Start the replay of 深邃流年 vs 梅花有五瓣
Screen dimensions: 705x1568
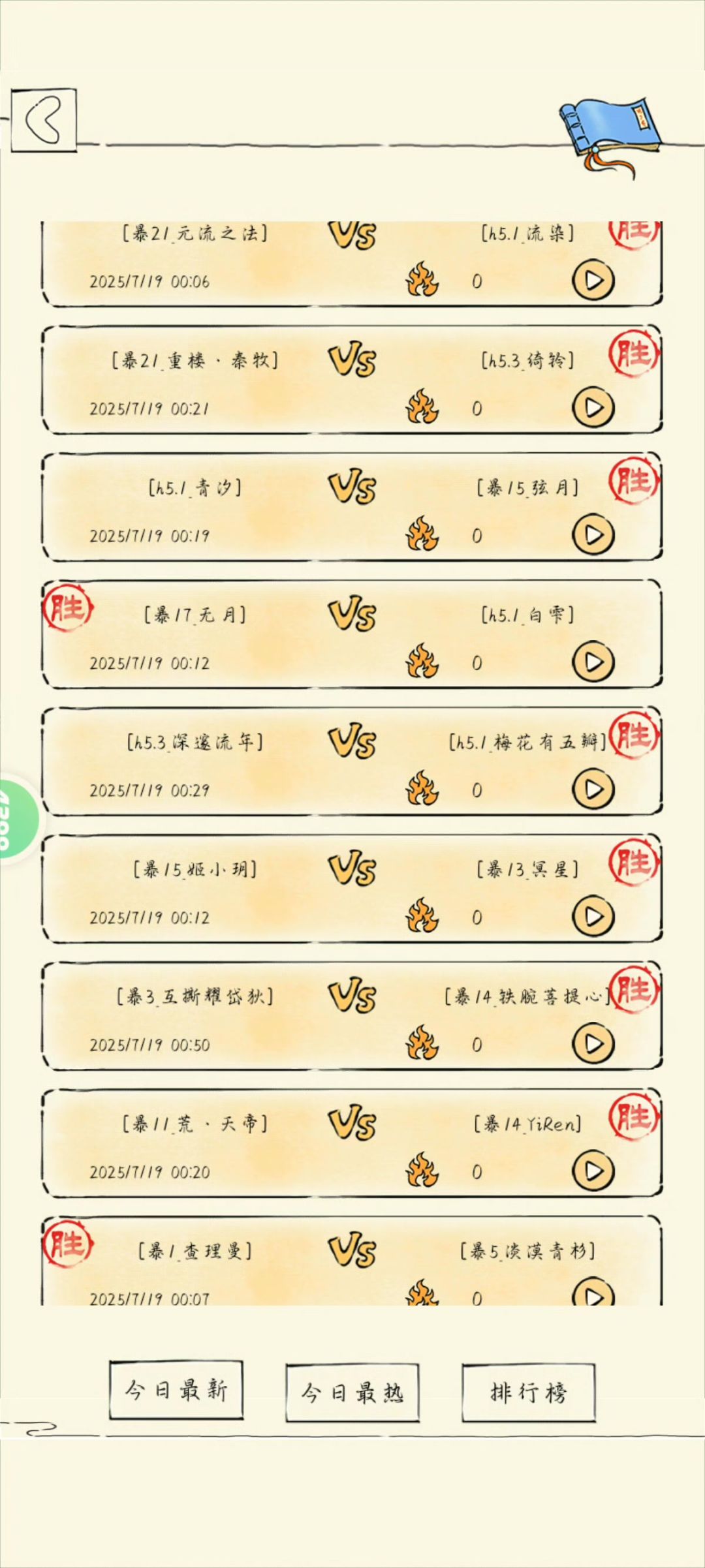[593, 790]
